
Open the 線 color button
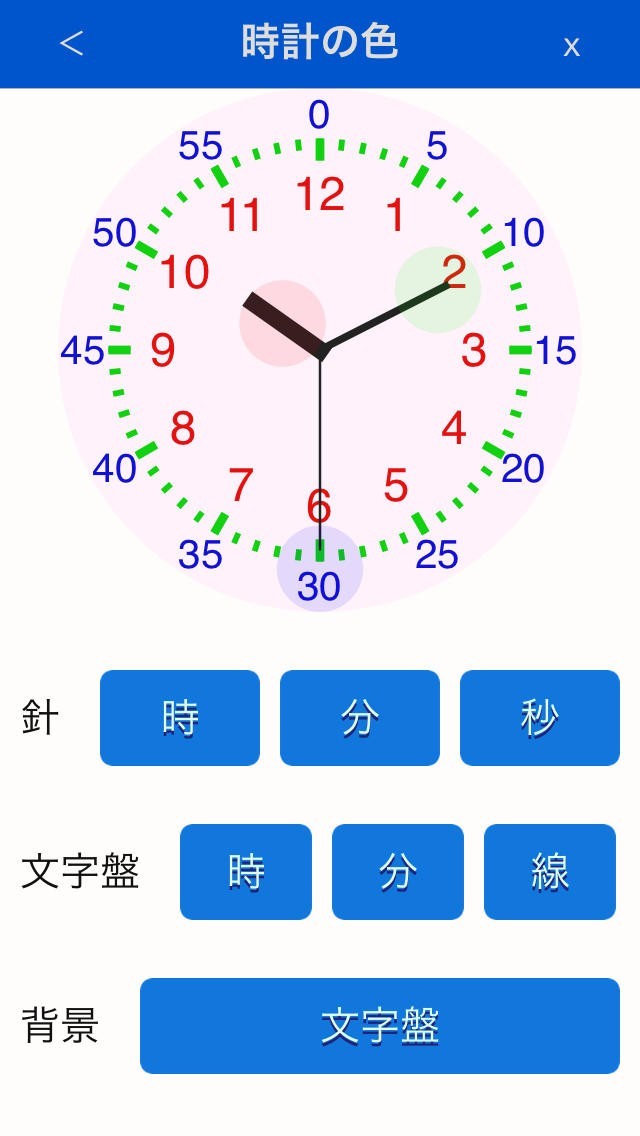click(x=550, y=872)
